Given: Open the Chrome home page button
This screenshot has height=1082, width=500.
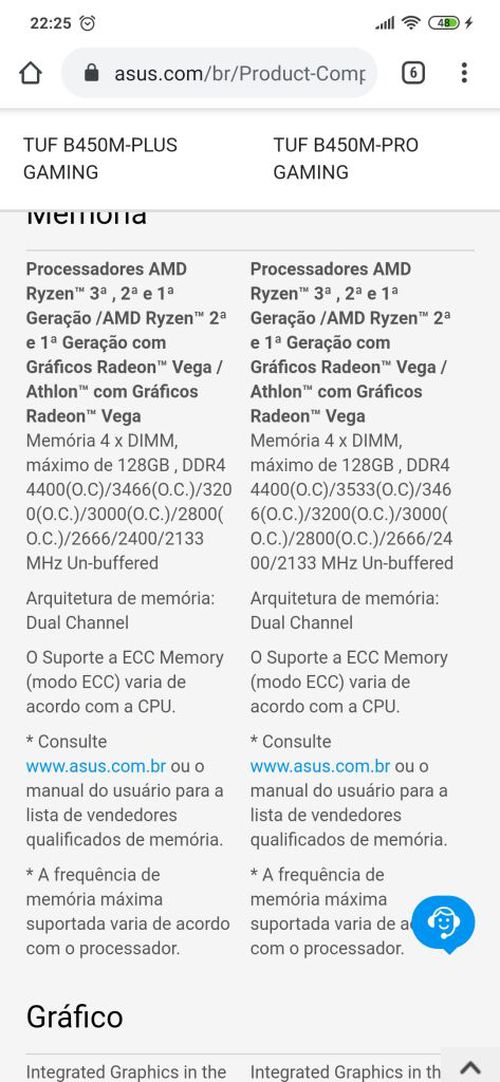Looking at the screenshot, I should click(30, 72).
